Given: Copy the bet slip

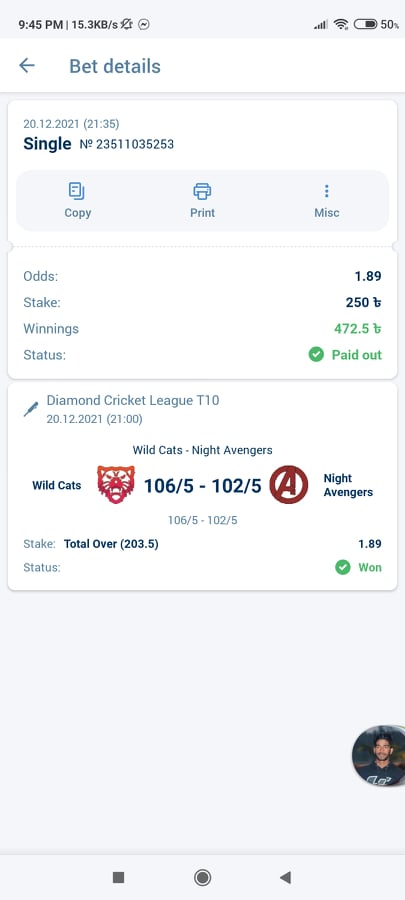Looking at the screenshot, I should (77, 200).
